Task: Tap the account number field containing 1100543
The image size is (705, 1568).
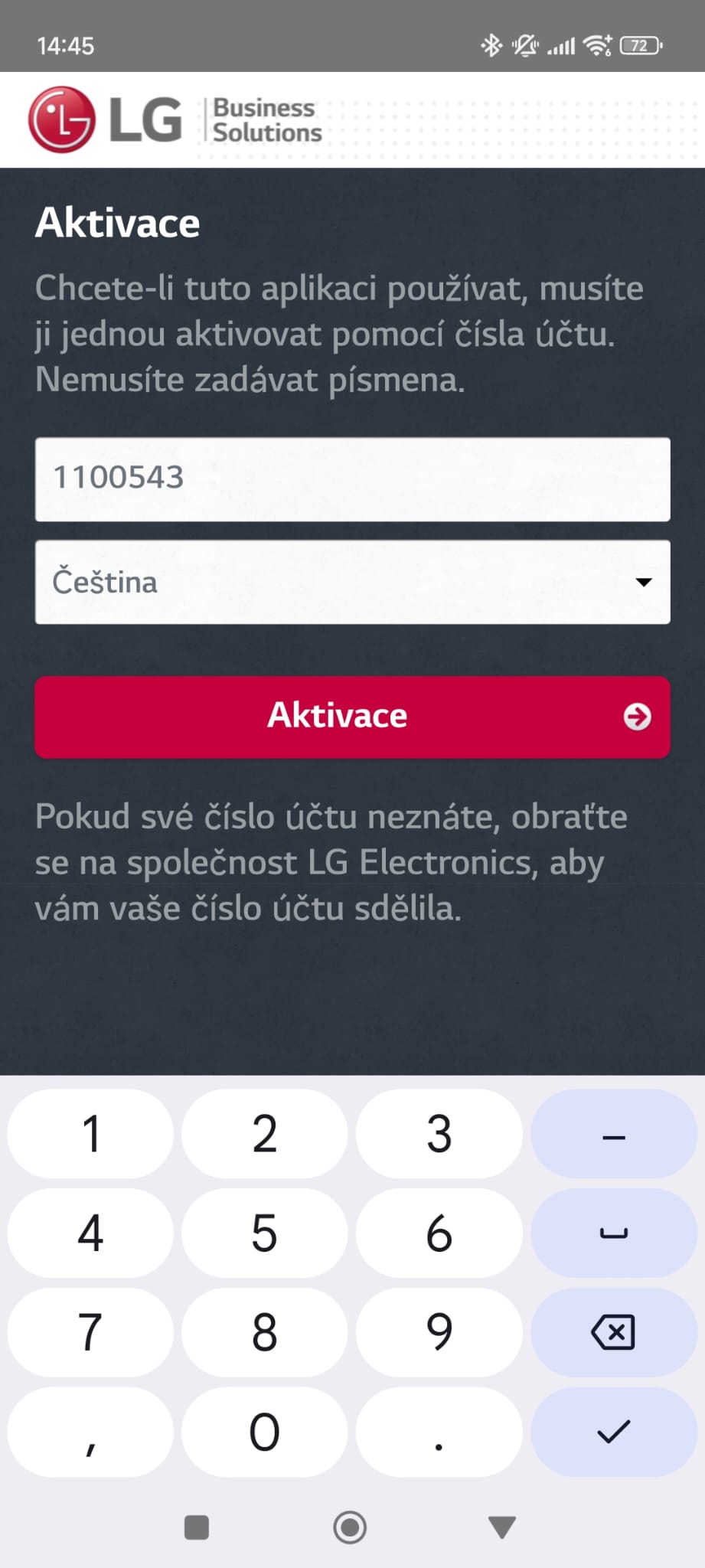Action: pos(352,479)
